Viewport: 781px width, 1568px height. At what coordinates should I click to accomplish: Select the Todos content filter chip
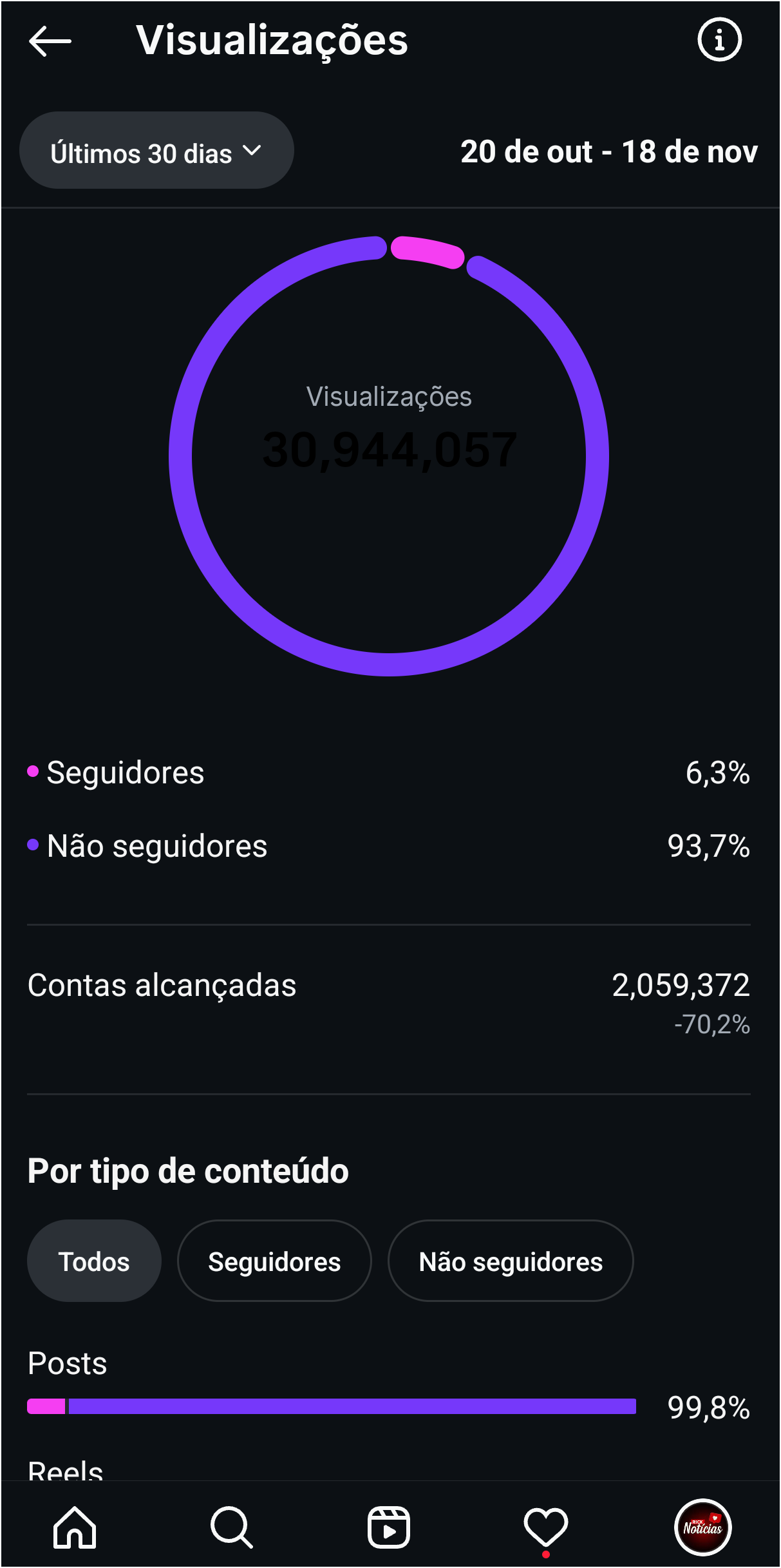tap(94, 1261)
